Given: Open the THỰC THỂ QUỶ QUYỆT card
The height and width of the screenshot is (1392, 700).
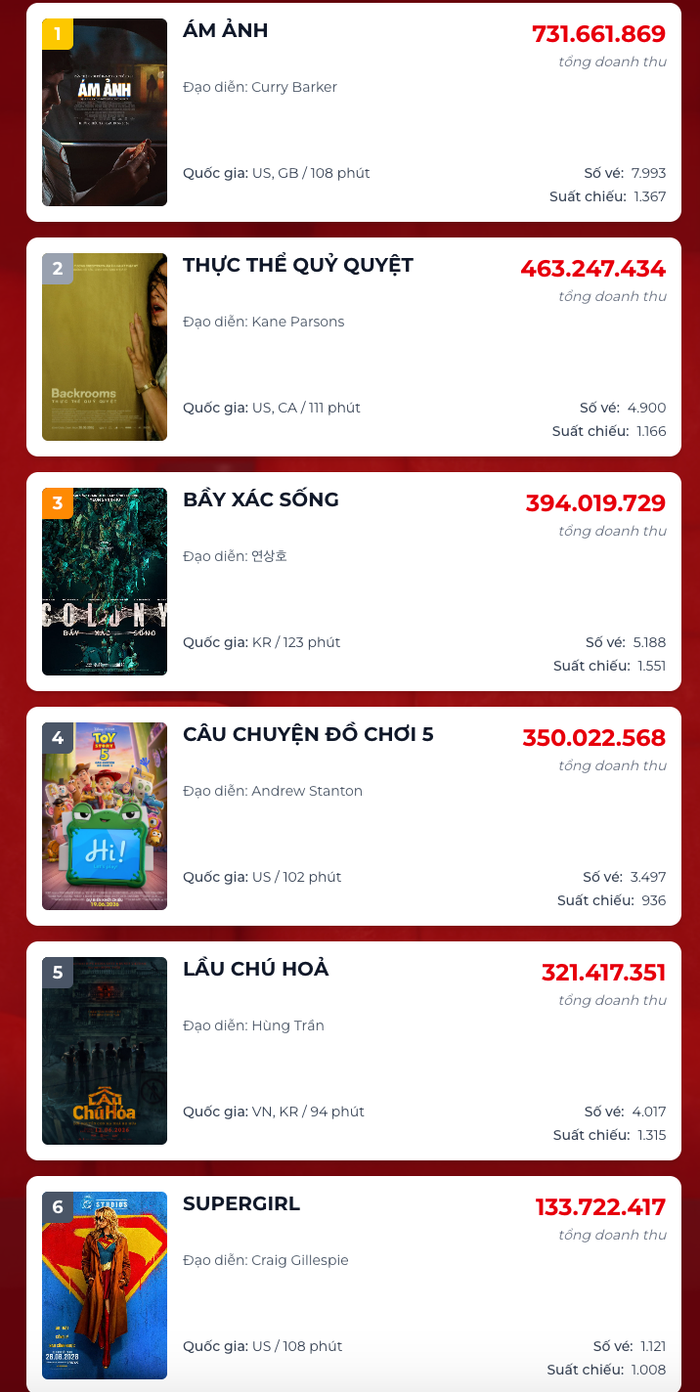Looking at the screenshot, I should tap(353, 347).
